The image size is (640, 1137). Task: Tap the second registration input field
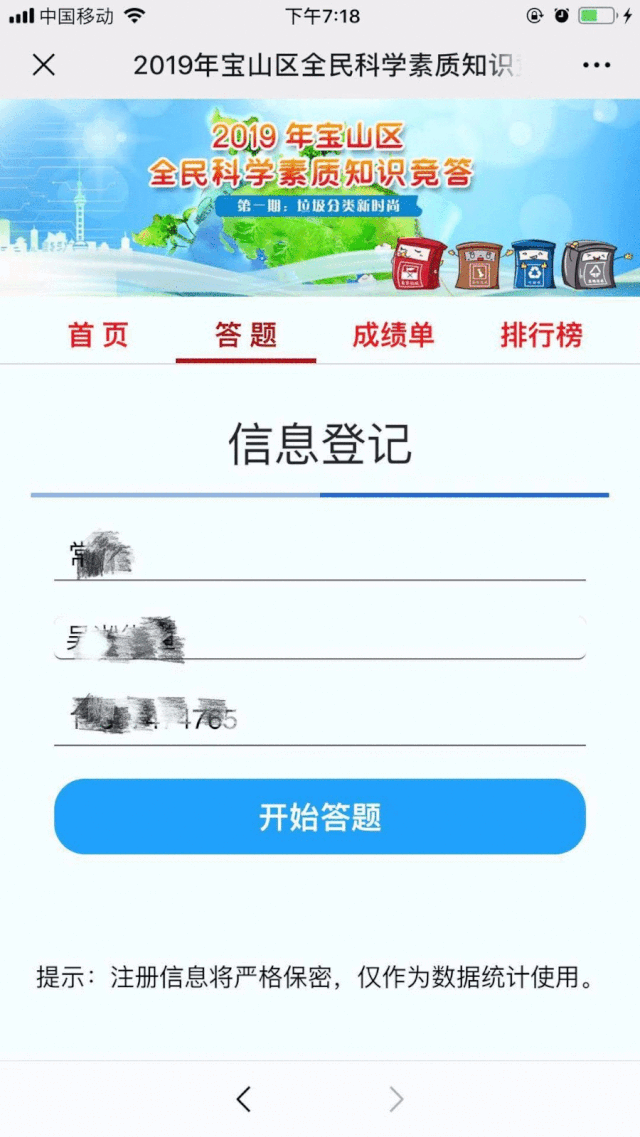320,637
